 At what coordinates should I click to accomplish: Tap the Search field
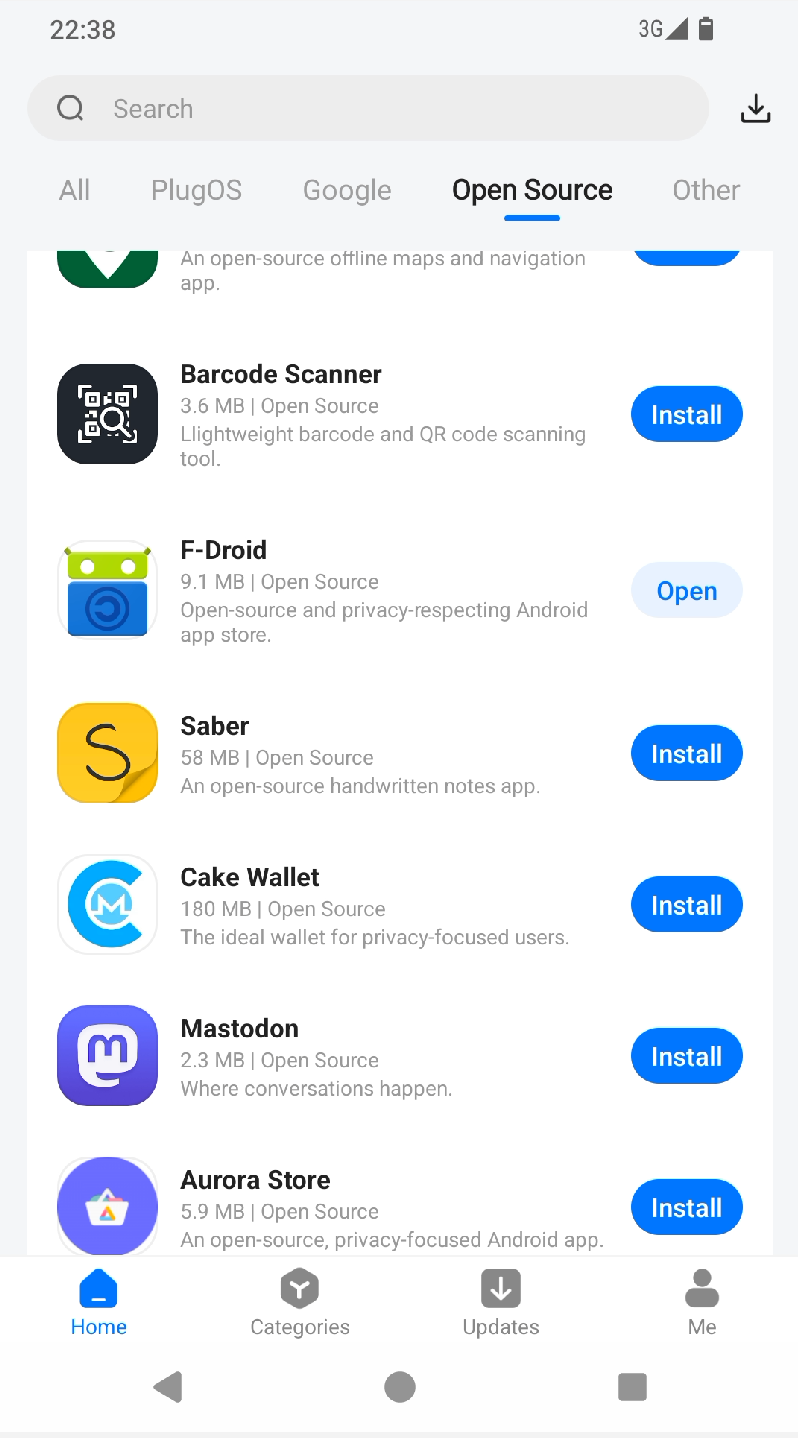pos(368,108)
